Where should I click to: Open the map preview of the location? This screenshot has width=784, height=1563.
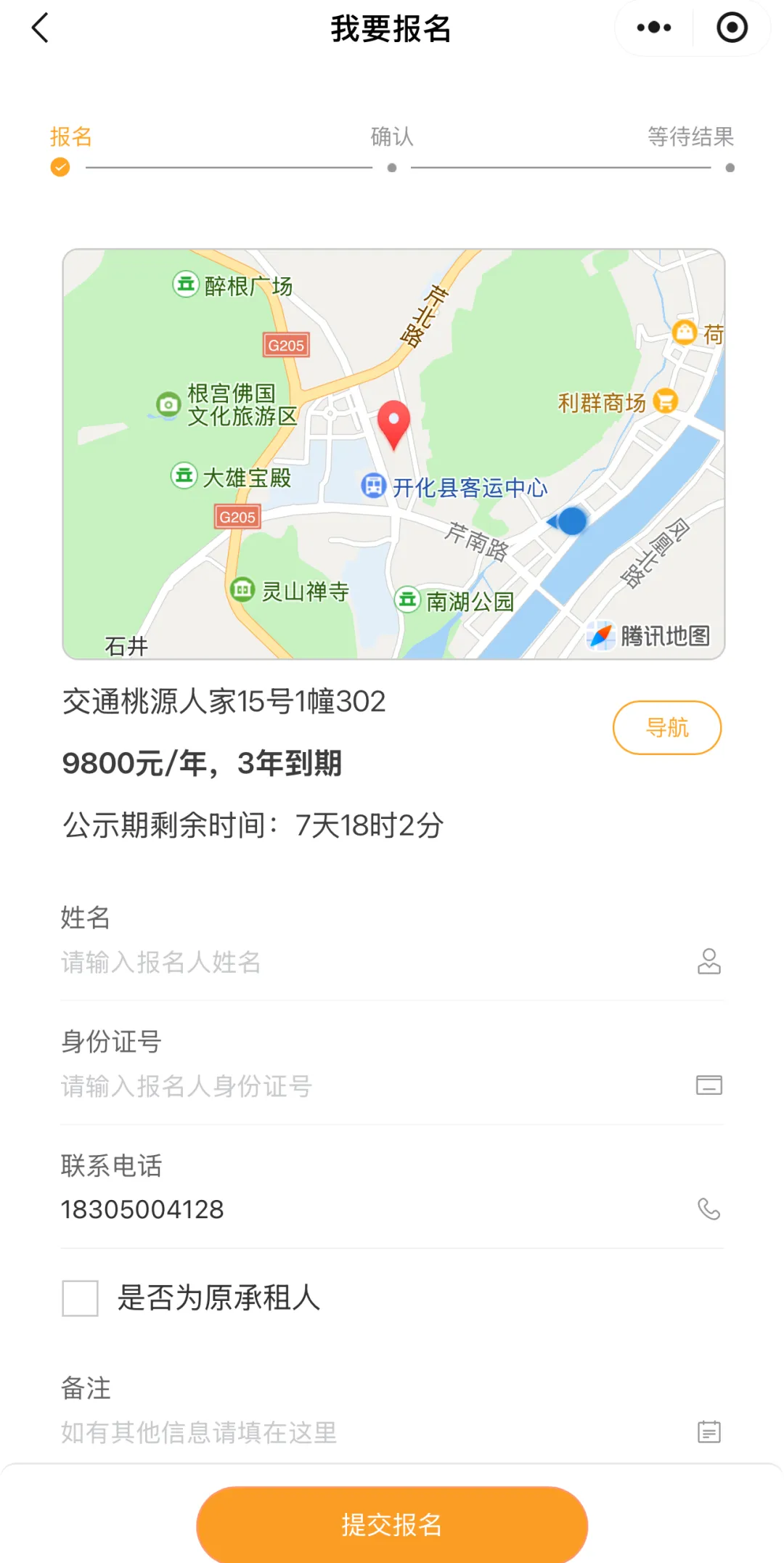click(393, 454)
